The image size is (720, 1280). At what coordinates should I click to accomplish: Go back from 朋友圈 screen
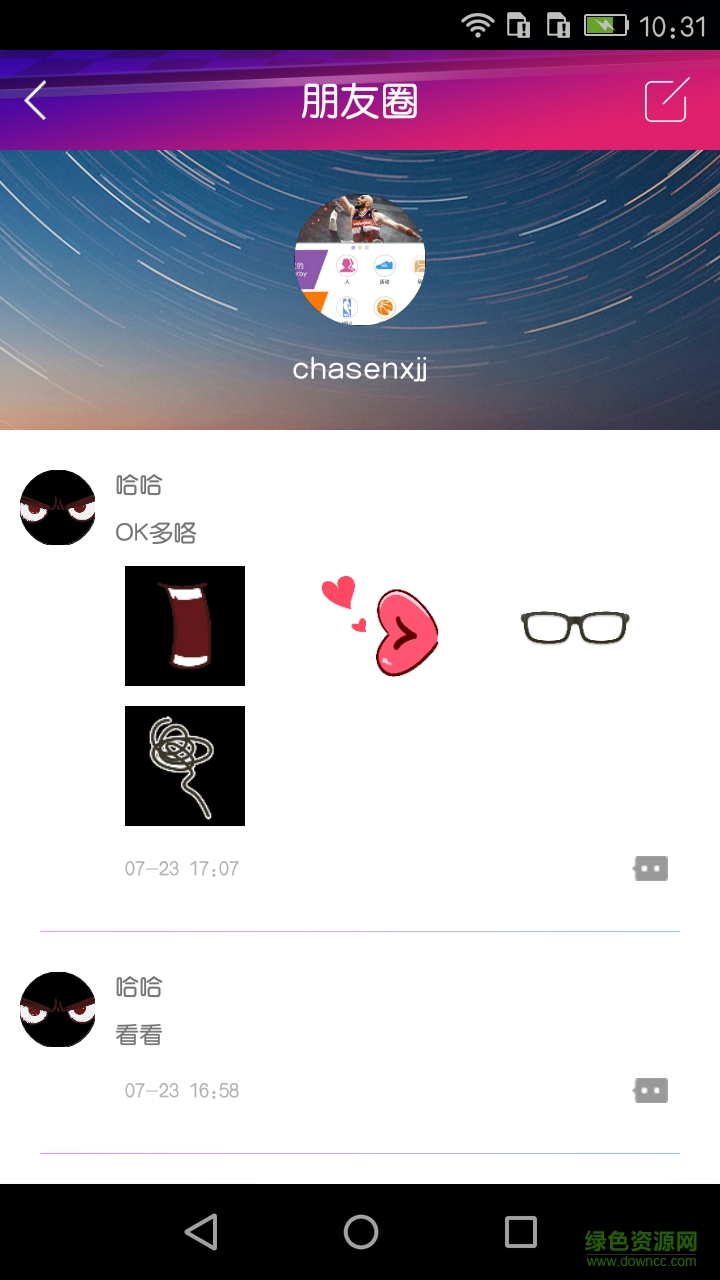pyautogui.click(x=36, y=101)
